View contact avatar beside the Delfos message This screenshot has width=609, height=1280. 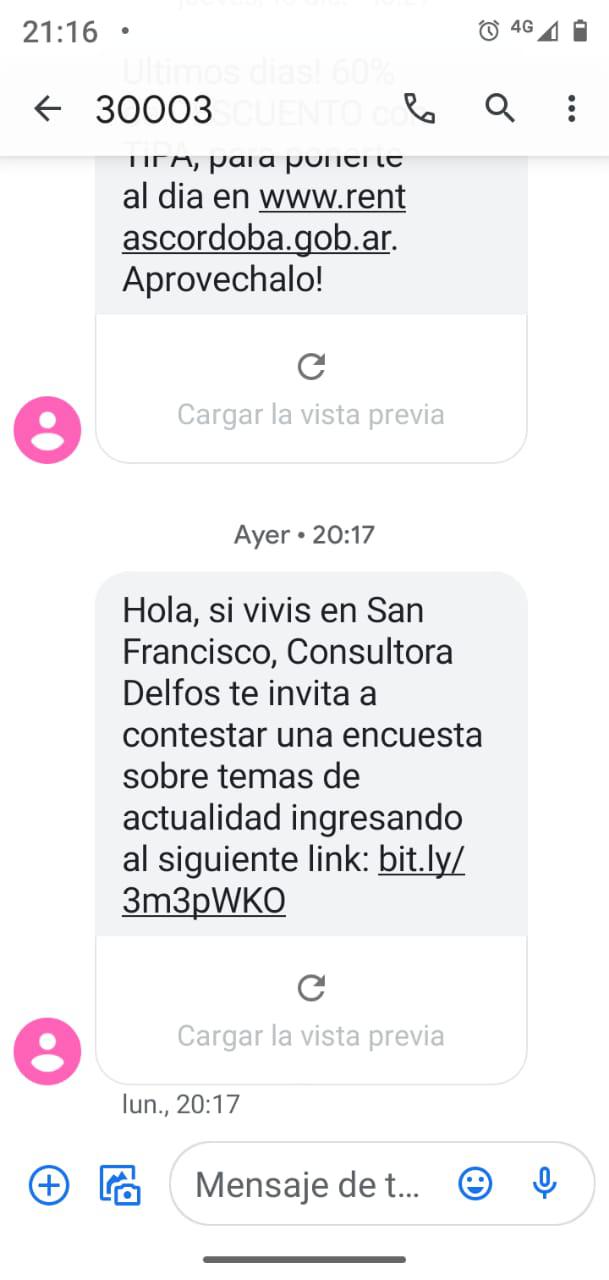pyautogui.click(x=47, y=1051)
